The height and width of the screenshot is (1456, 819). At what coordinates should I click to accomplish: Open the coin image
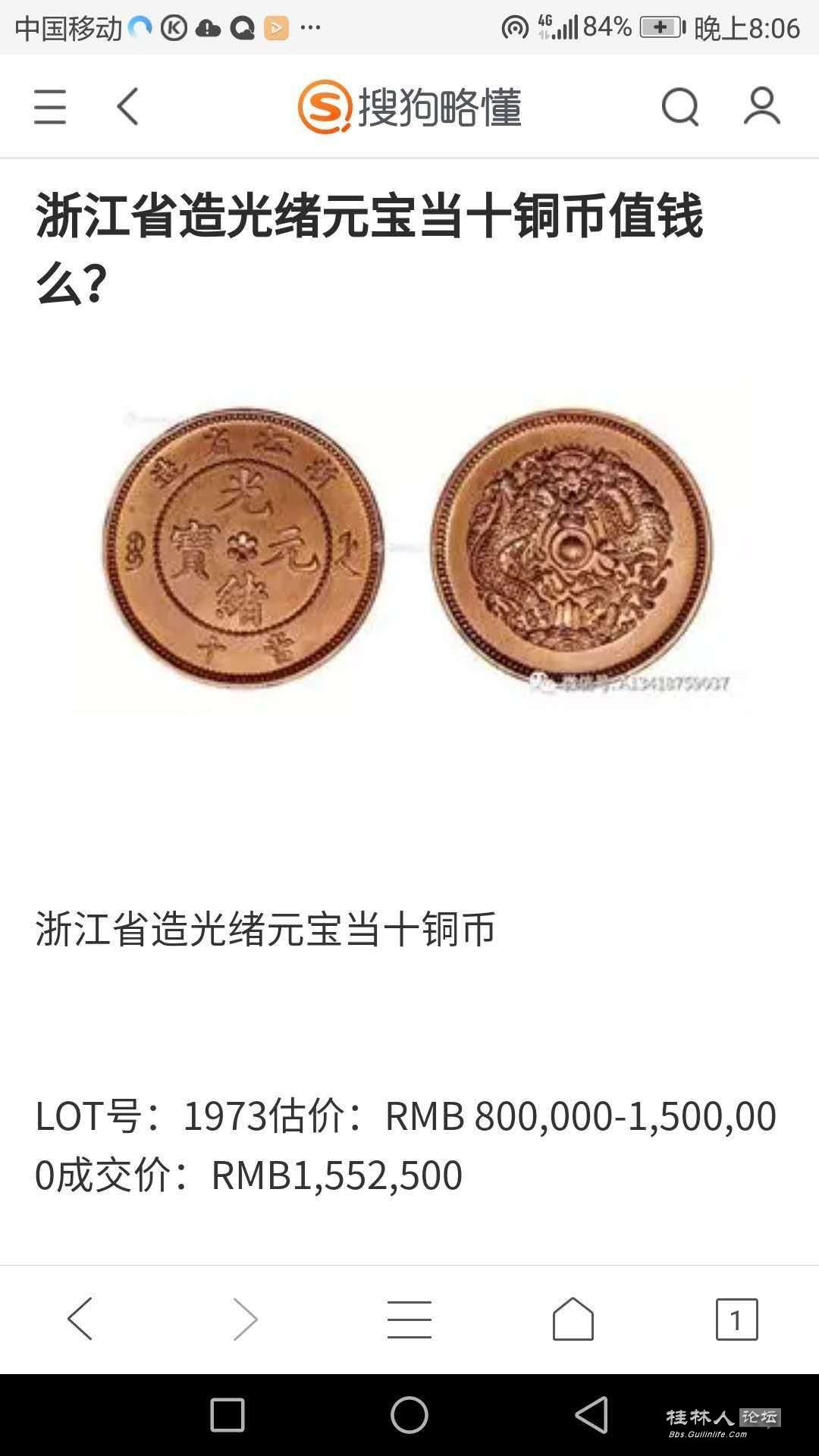[x=409, y=550]
